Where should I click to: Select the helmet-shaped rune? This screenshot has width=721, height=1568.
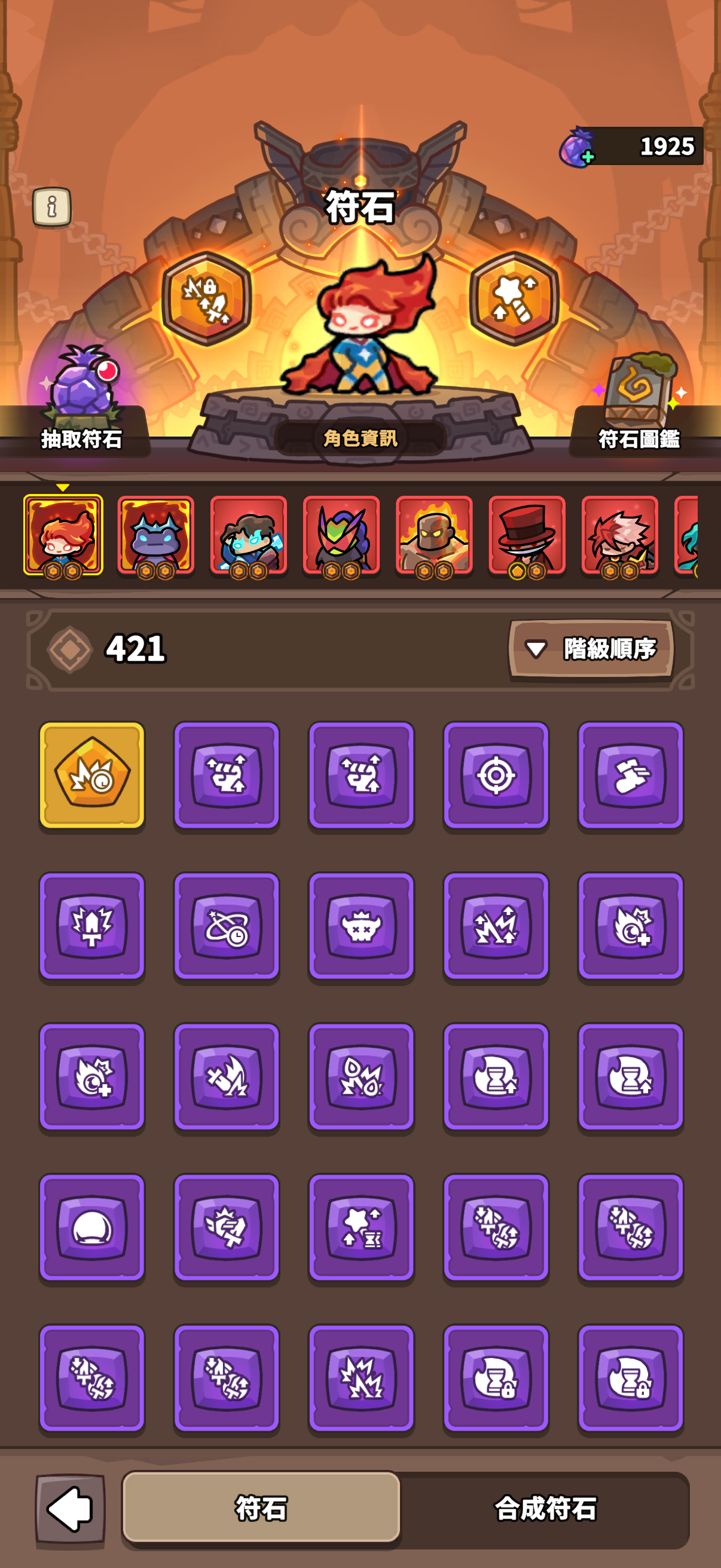pyautogui.click(x=92, y=1227)
